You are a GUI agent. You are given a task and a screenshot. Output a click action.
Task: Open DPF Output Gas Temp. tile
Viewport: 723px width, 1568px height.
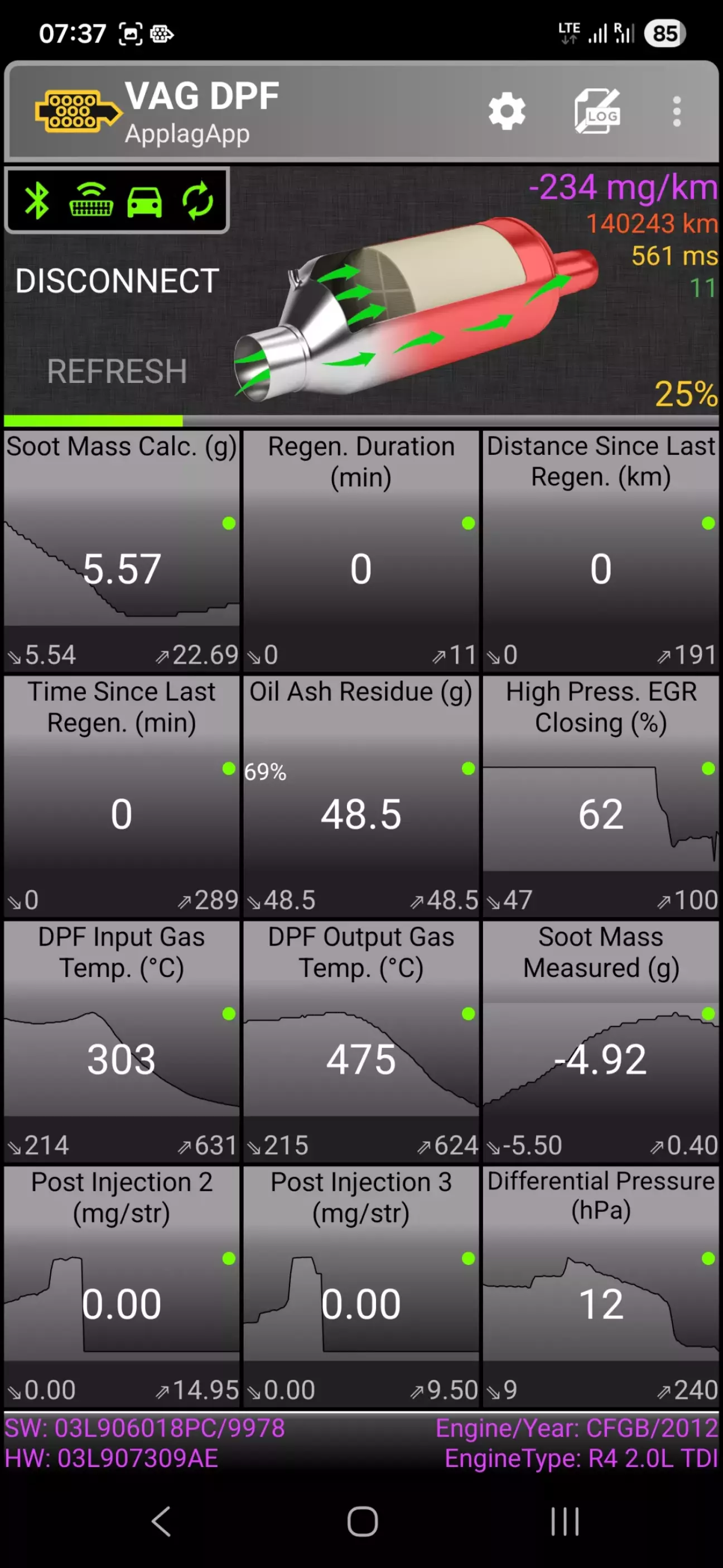361,1042
